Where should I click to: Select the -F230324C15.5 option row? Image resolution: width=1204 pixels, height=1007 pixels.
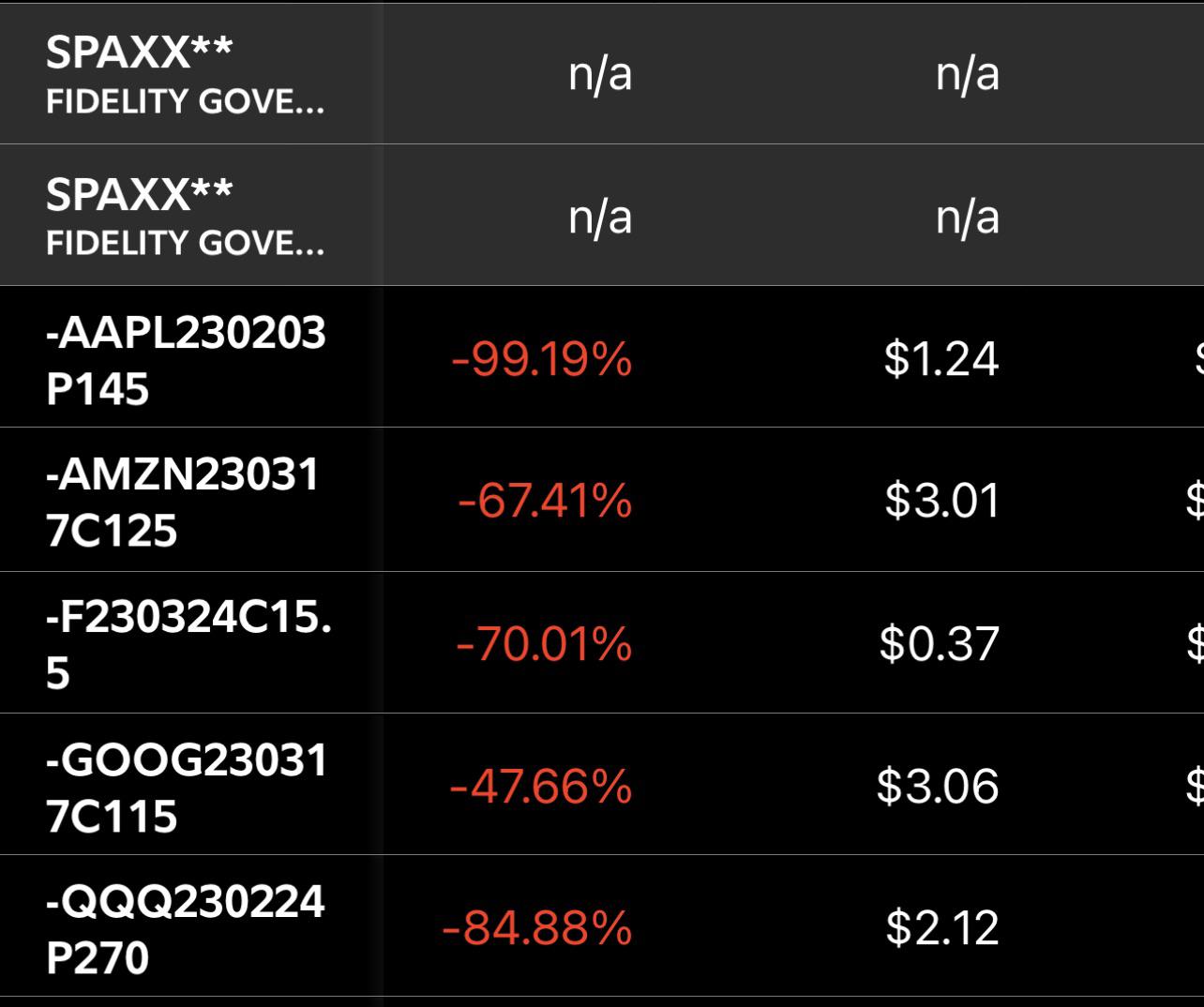(x=188, y=643)
